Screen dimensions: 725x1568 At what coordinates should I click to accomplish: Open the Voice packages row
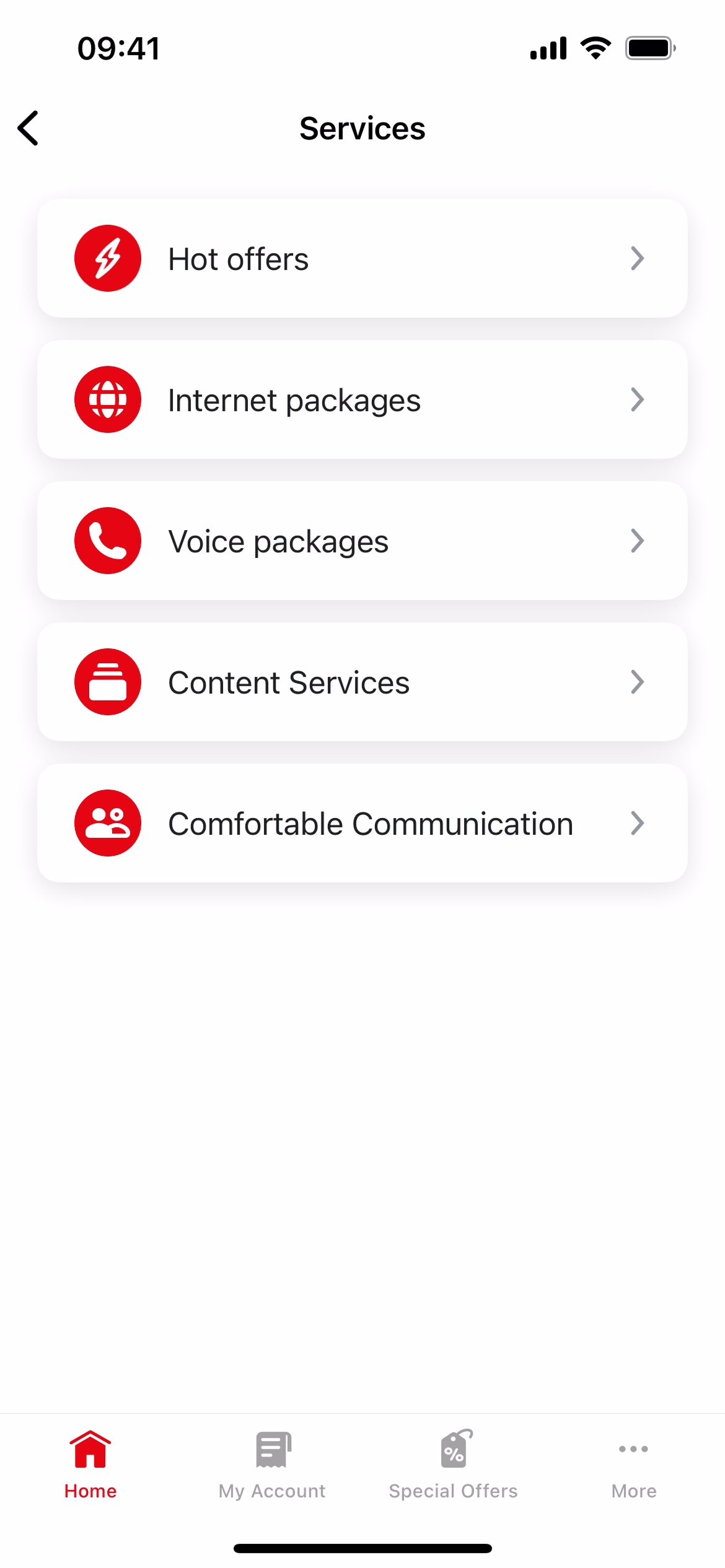362,541
